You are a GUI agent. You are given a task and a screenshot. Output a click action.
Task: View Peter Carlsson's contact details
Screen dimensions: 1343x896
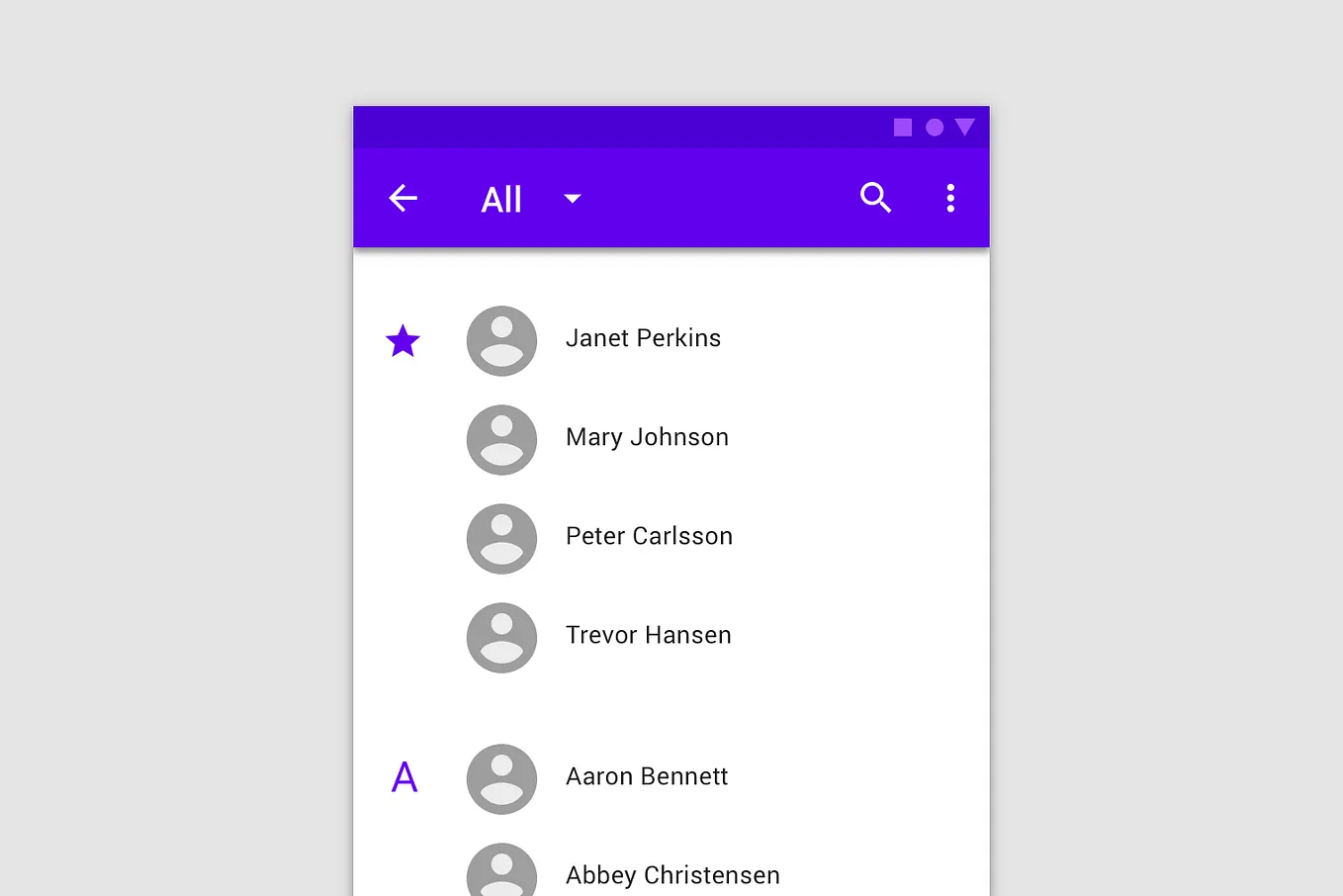click(649, 537)
